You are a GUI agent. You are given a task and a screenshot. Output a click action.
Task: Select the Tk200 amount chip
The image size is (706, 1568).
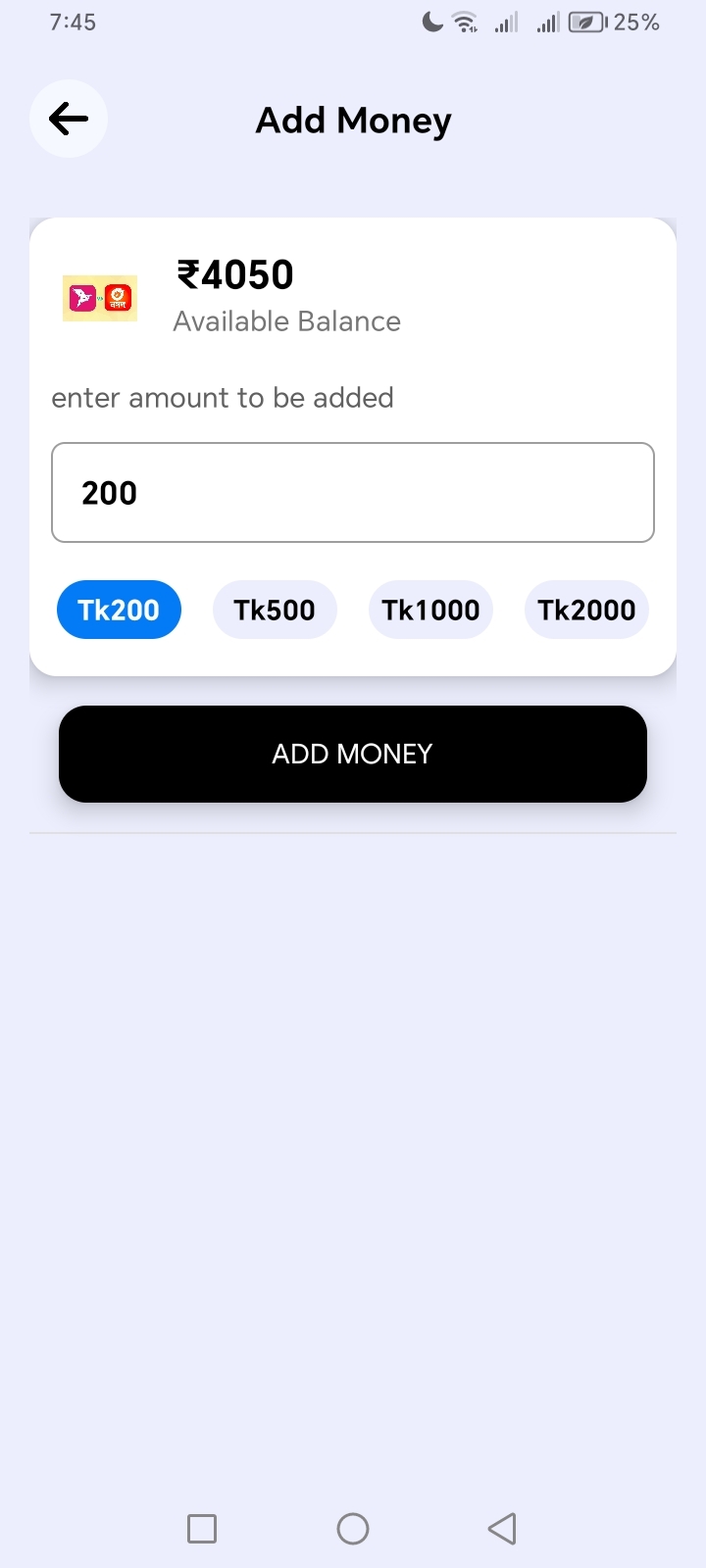pyautogui.click(x=119, y=610)
